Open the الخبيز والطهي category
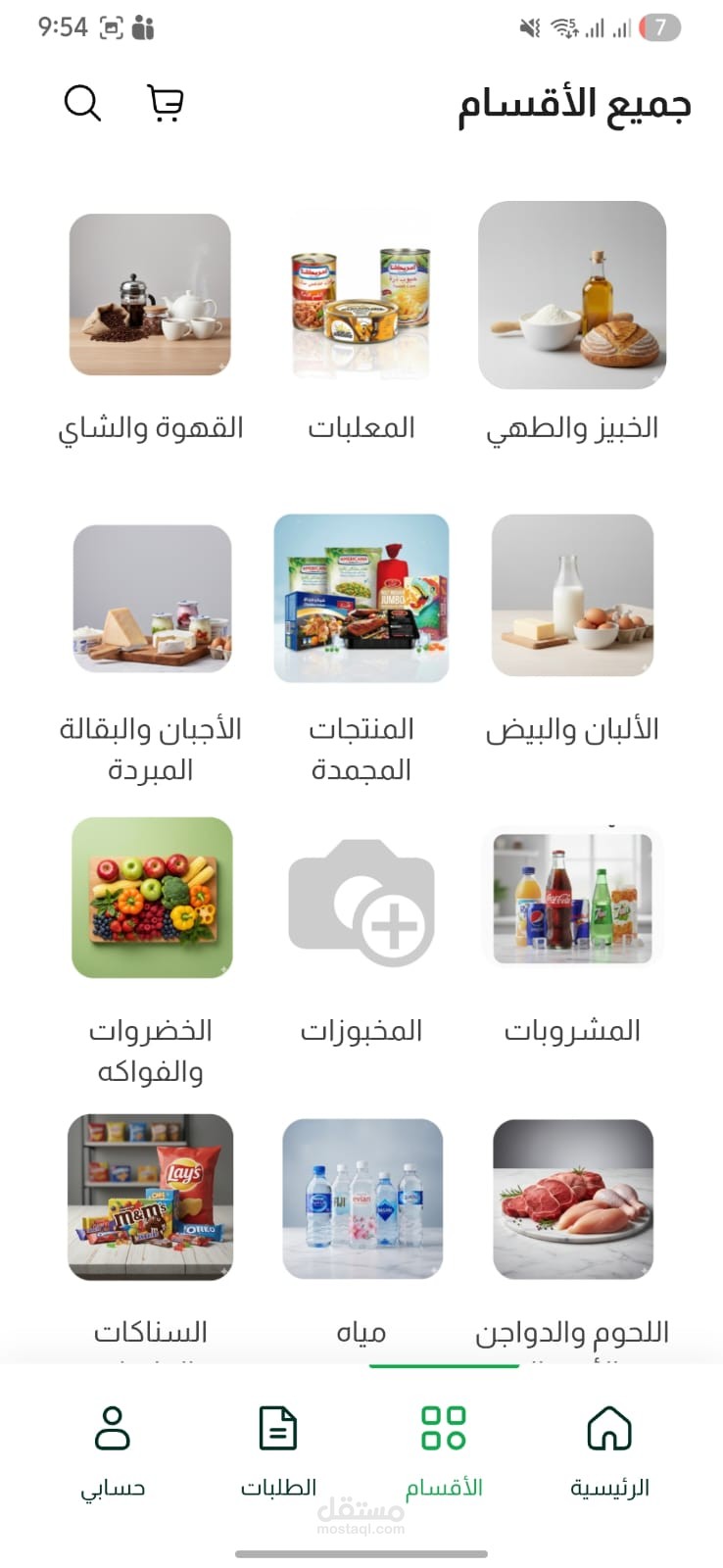The width and height of the screenshot is (723, 1568). point(572,296)
